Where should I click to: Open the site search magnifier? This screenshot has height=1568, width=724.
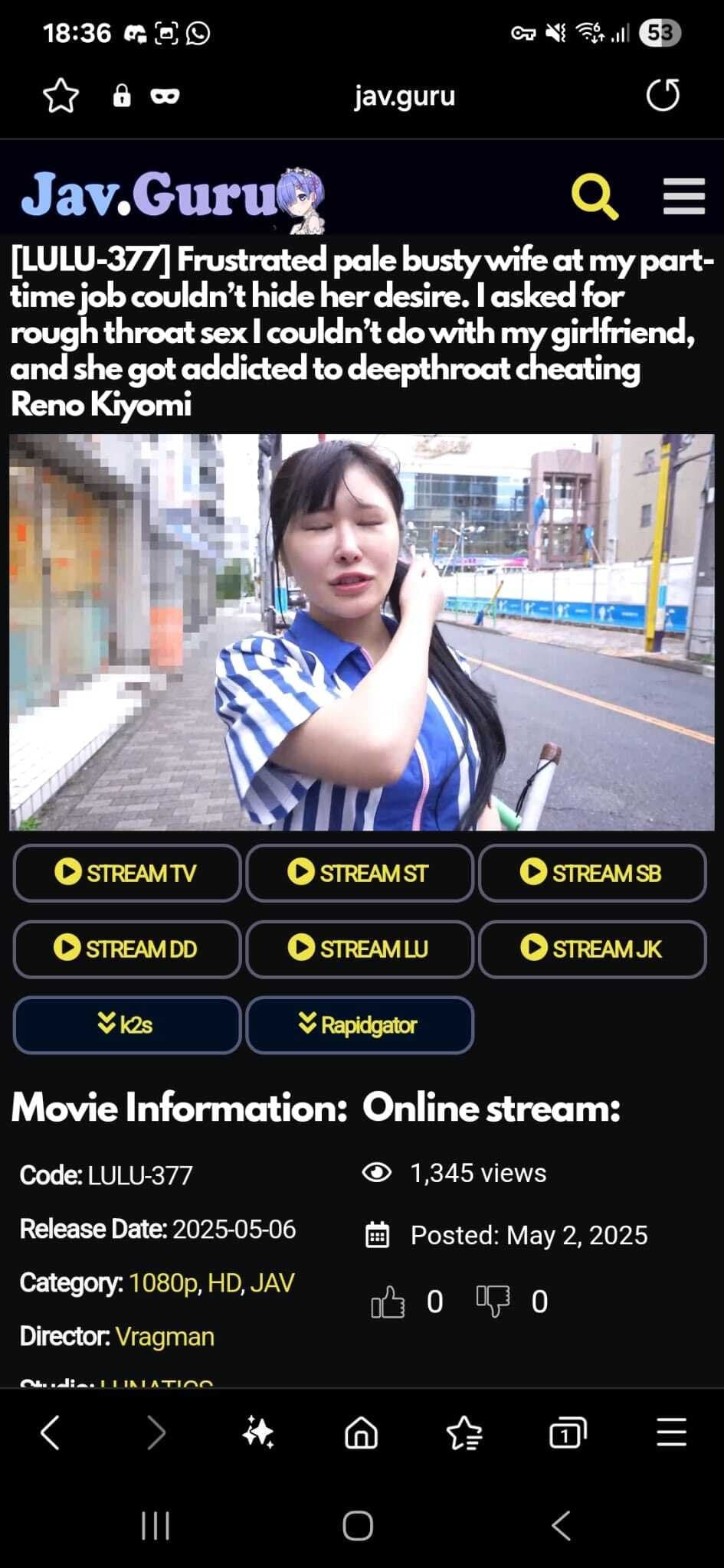(595, 197)
